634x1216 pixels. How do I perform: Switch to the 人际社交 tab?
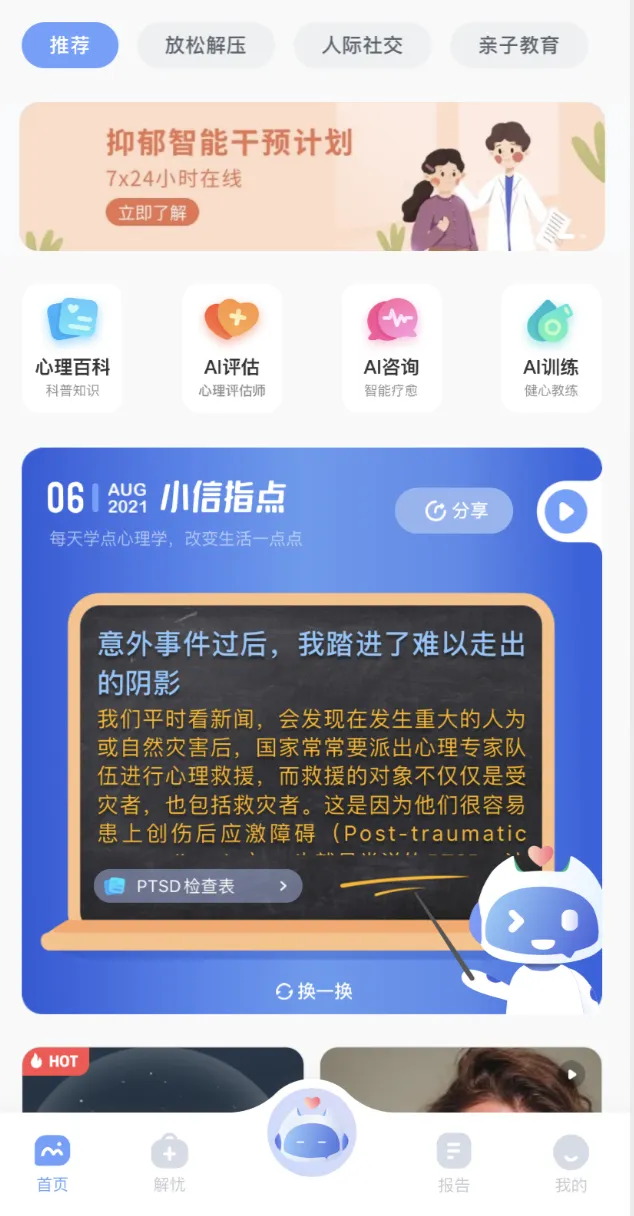pos(362,45)
